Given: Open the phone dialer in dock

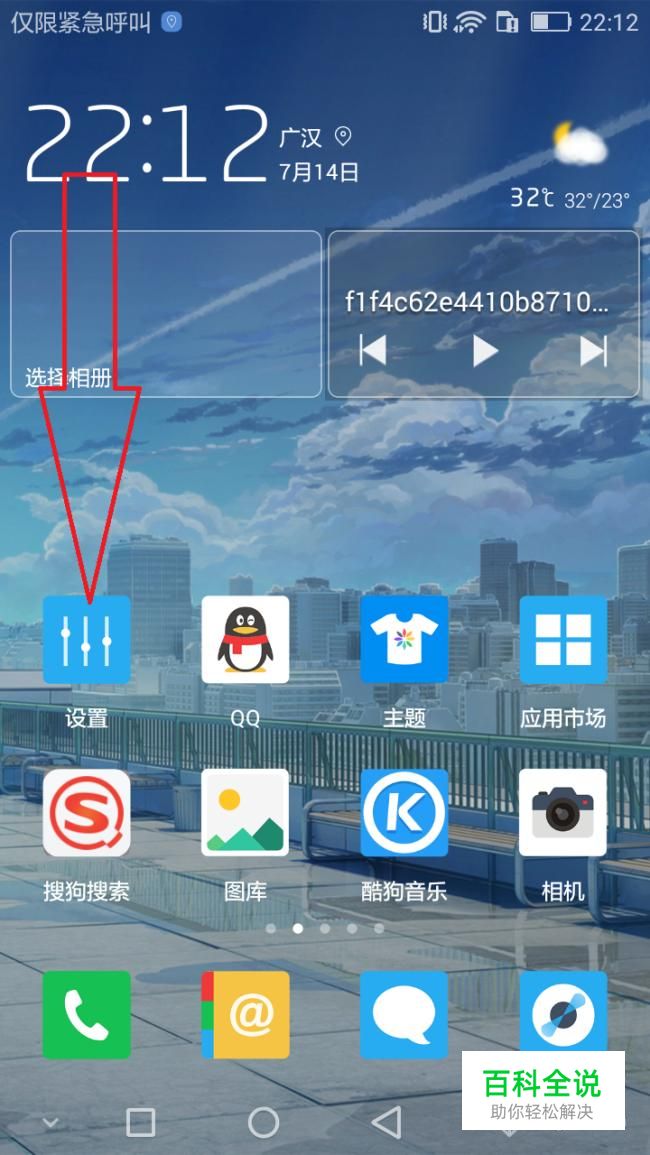Looking at the screenshot, I should tap(86, 1014).
